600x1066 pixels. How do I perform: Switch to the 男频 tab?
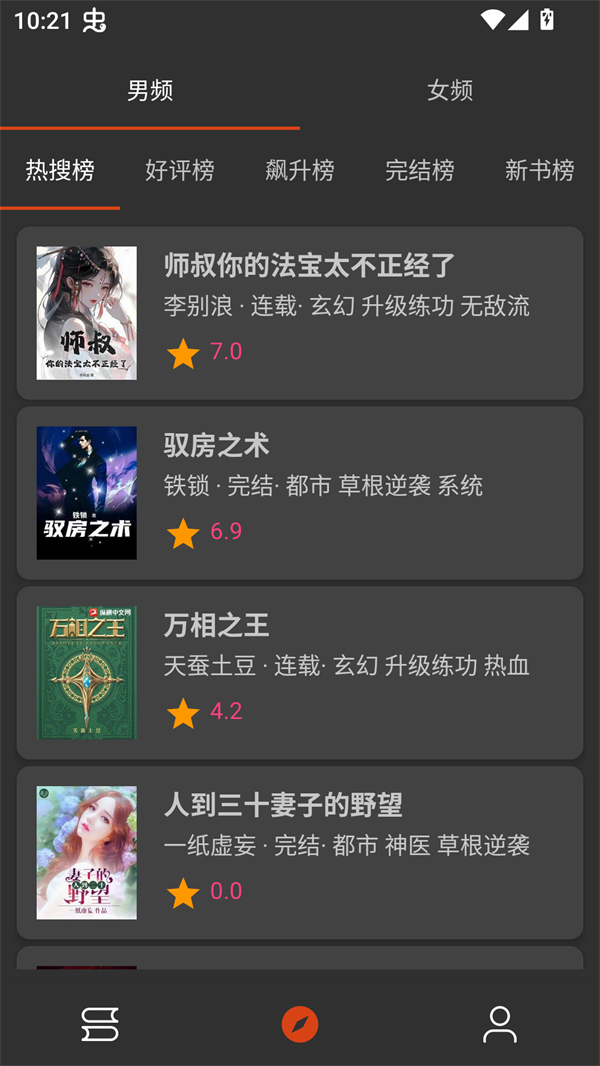coord(150,91)
